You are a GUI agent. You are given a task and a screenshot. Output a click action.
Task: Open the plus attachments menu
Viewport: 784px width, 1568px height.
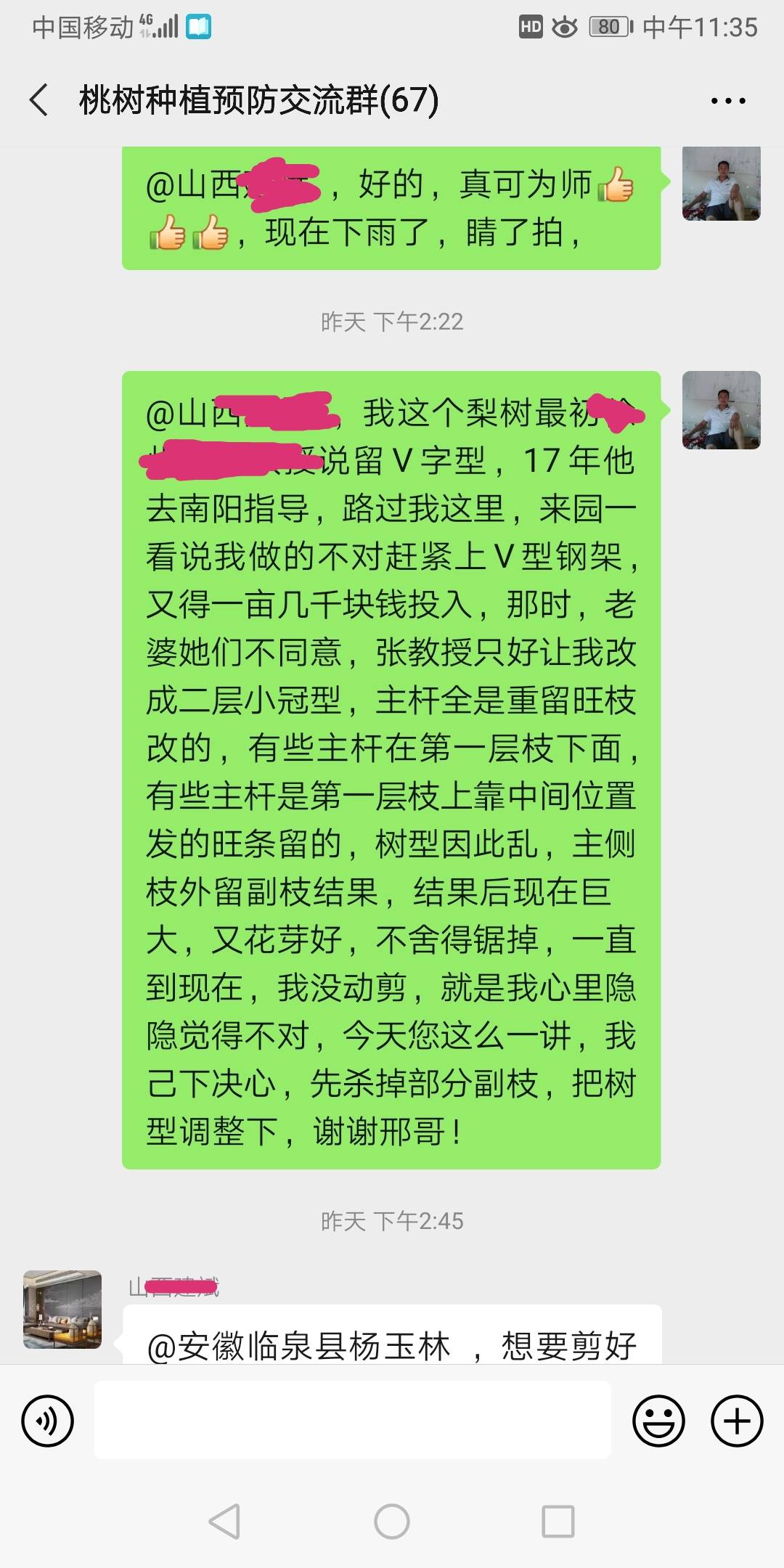point(737,1421)
